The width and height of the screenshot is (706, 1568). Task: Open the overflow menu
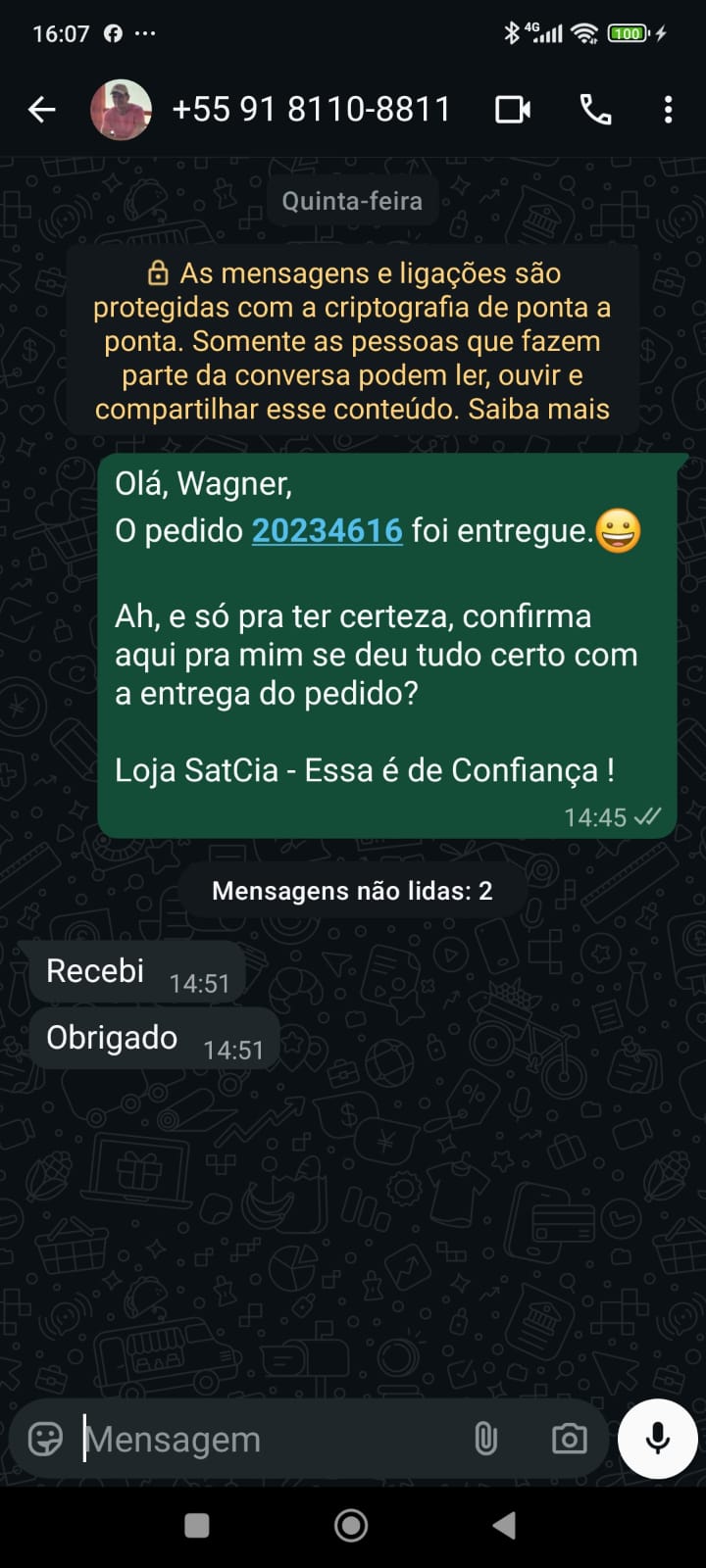coord(668,110)
